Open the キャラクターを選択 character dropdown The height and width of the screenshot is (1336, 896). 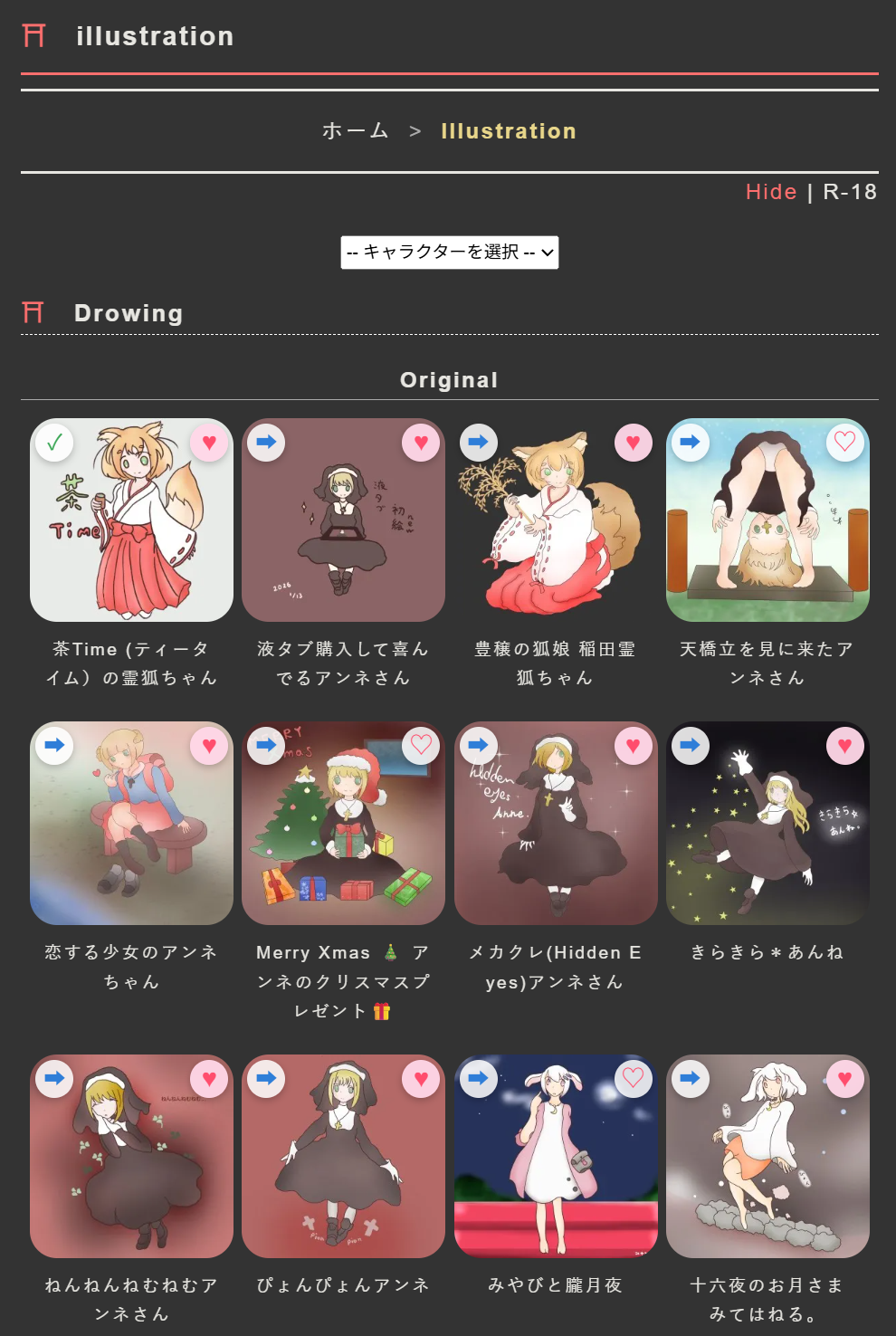tap(448, 253)
